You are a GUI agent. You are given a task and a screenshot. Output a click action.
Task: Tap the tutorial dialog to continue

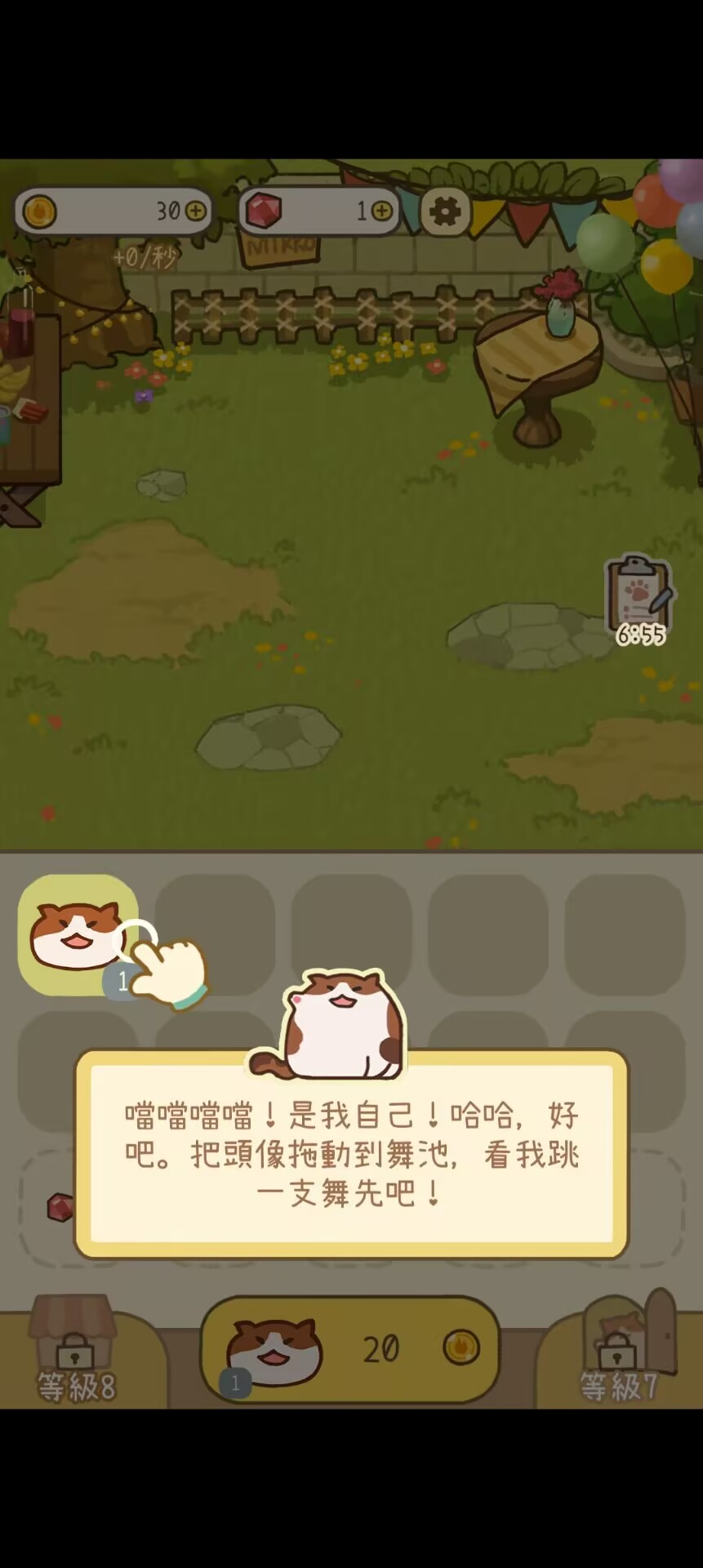pos(352,1154)
